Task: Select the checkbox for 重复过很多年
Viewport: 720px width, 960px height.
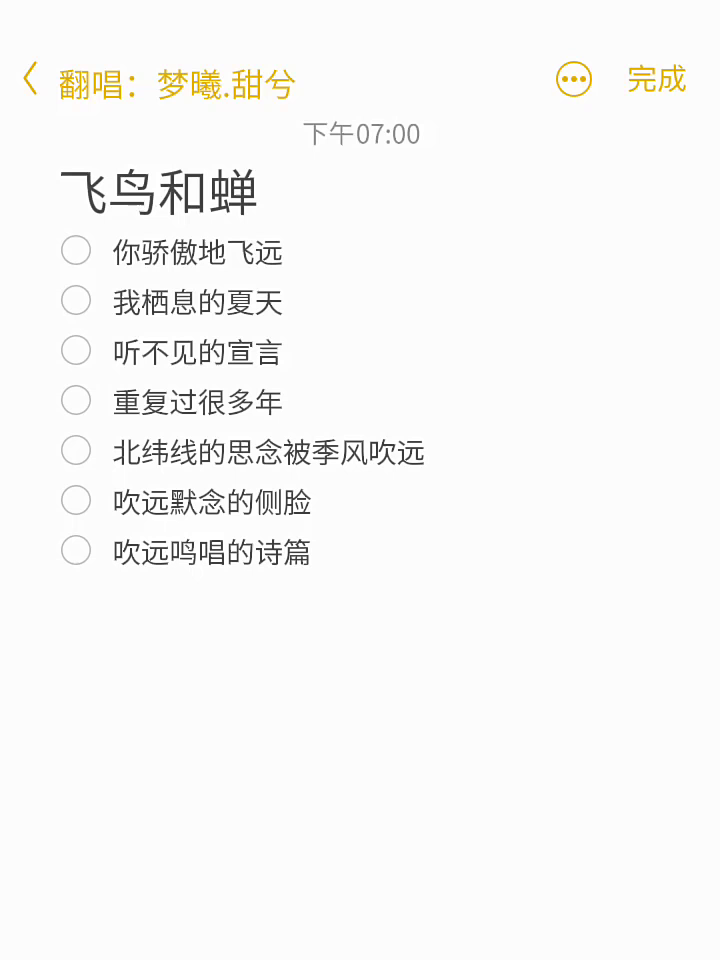Action: pos(76,400)
